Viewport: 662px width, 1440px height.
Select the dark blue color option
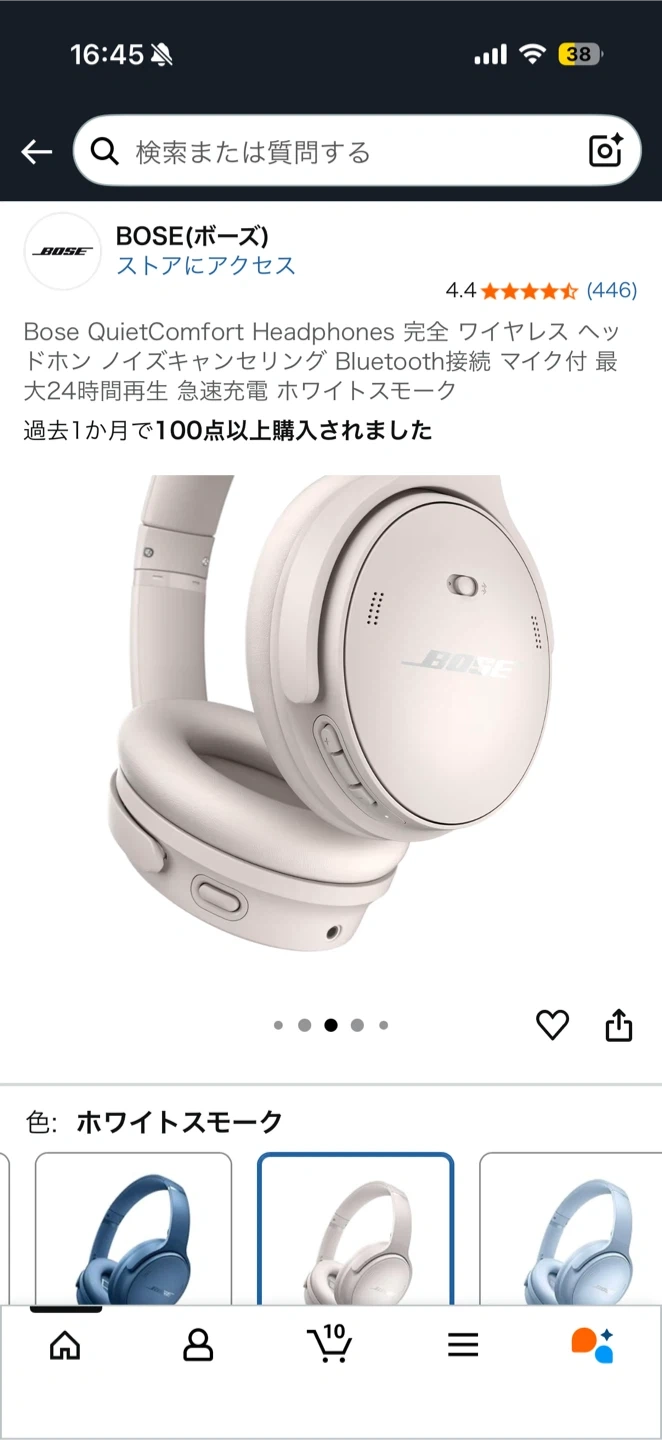coord(133,1230)
